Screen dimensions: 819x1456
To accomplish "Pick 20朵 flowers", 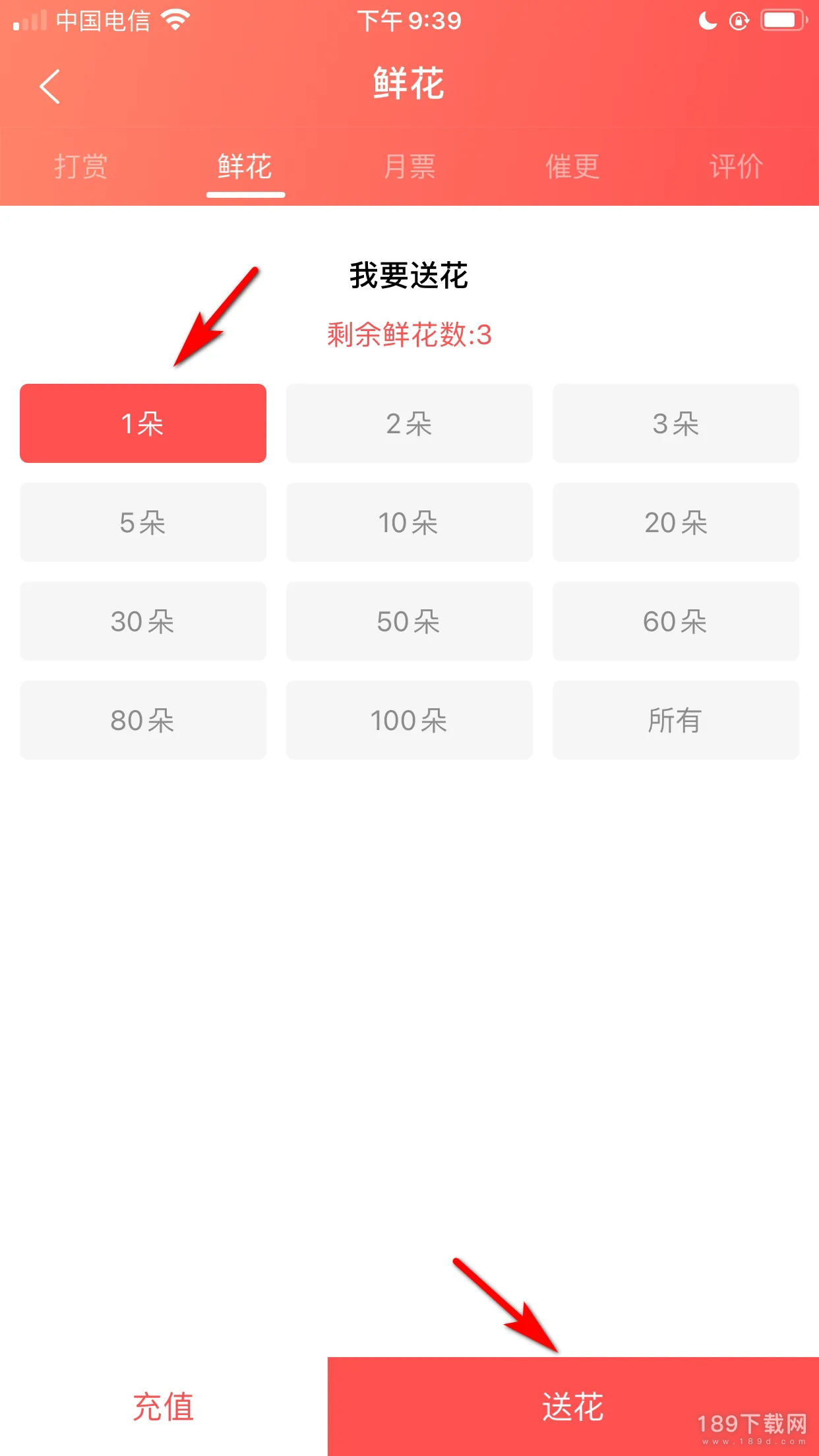I will [x=676, y=522].
